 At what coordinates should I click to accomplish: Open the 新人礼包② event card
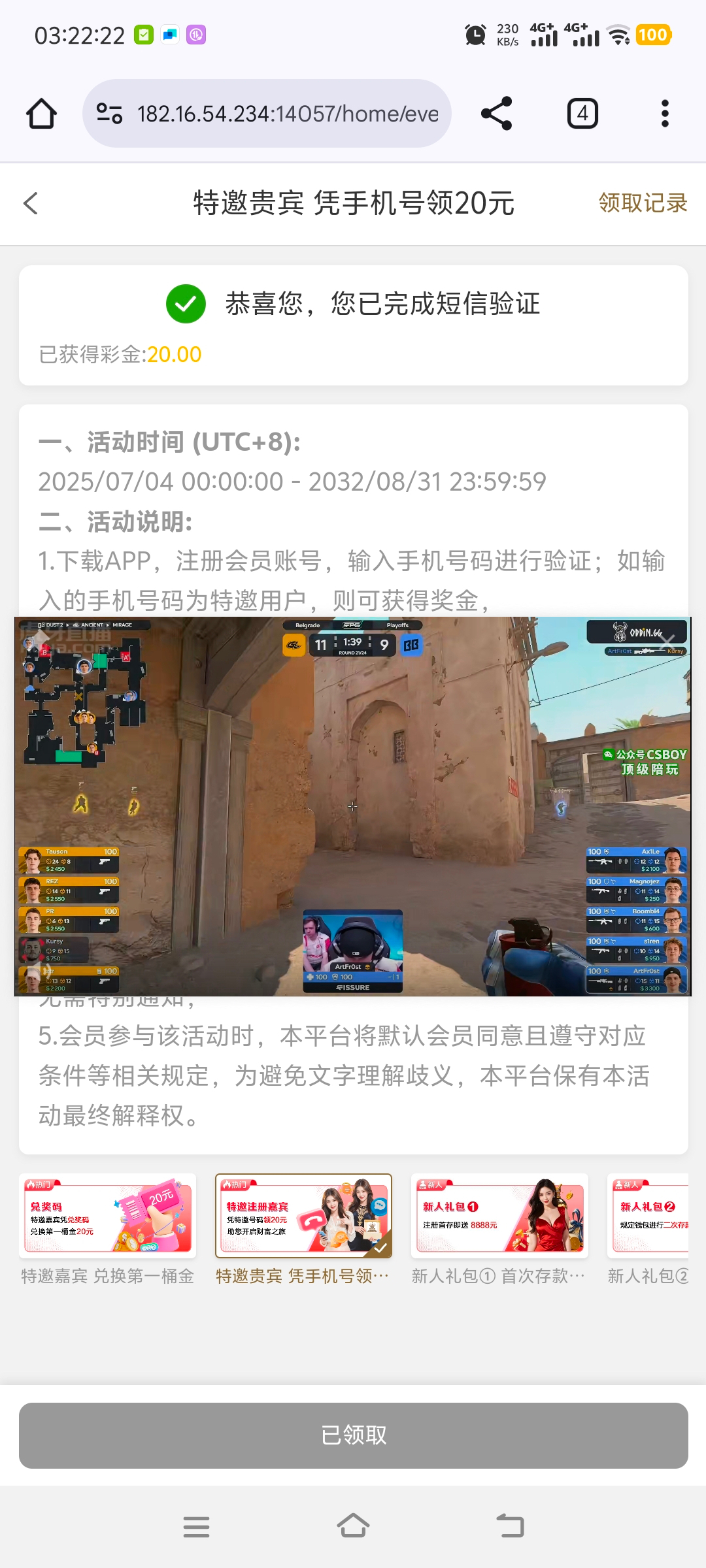point(648,1230)
